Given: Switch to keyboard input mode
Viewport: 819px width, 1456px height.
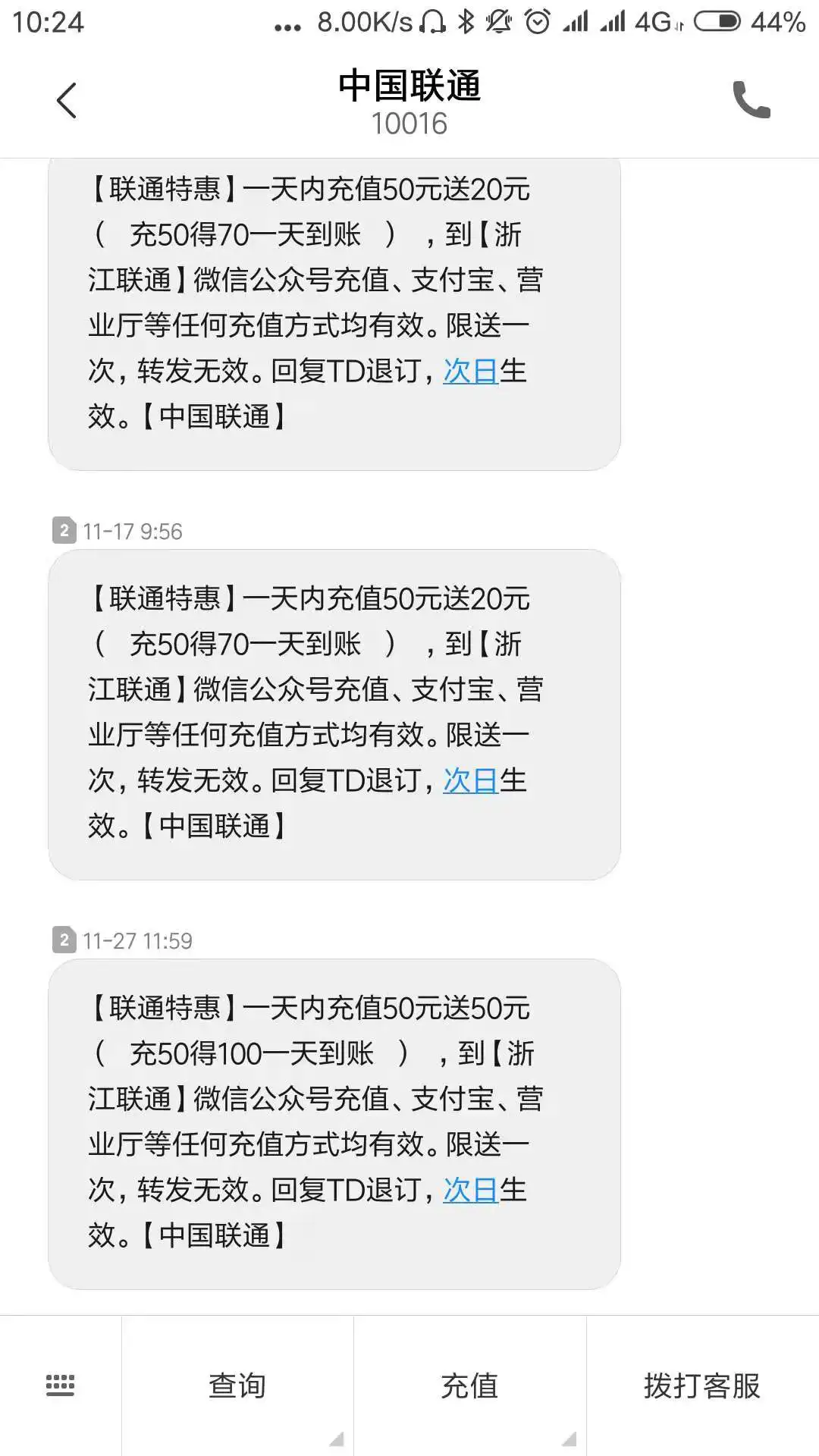Looking at the screenshot, I should (61, 1385).
